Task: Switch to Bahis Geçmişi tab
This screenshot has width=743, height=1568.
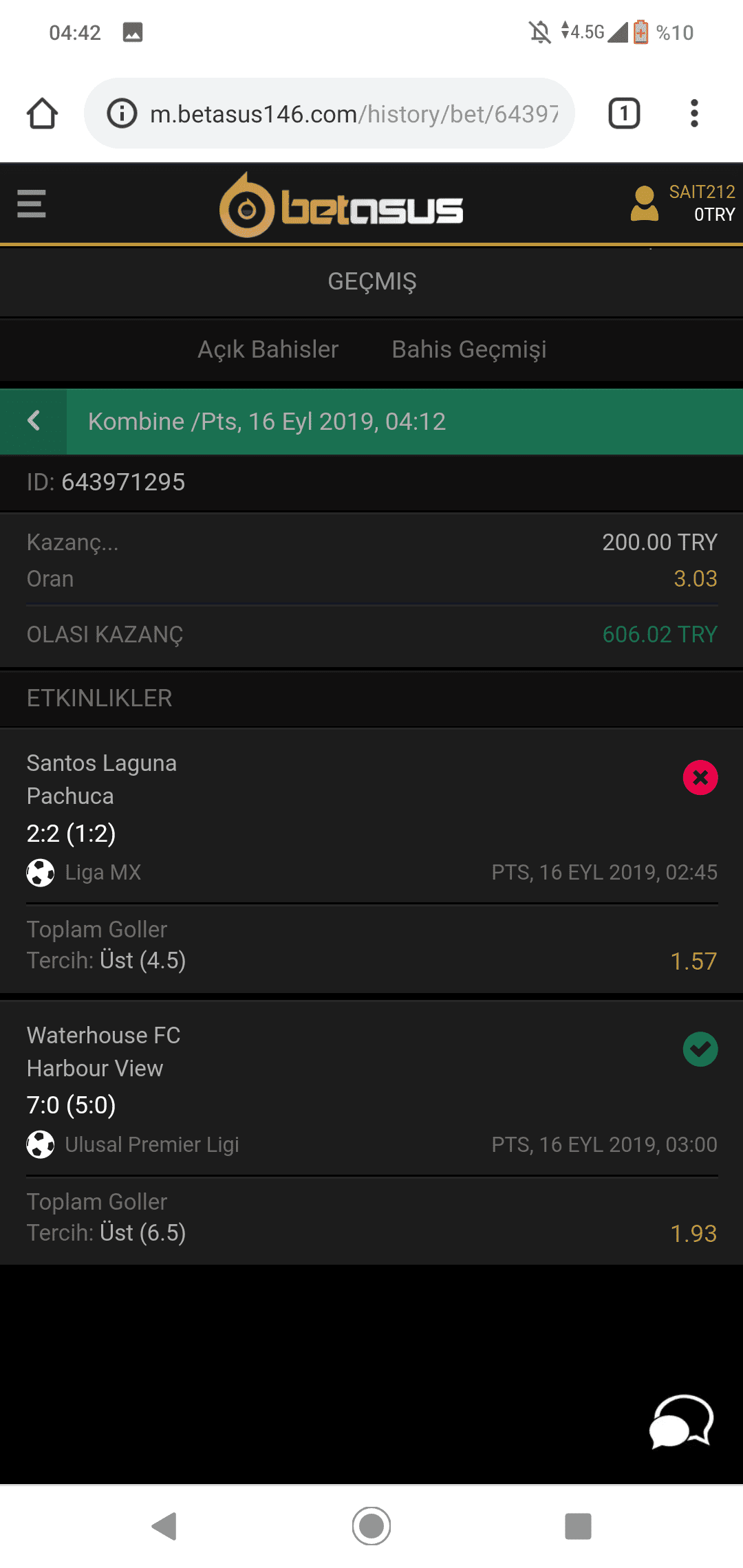Action: pos(469,349)
